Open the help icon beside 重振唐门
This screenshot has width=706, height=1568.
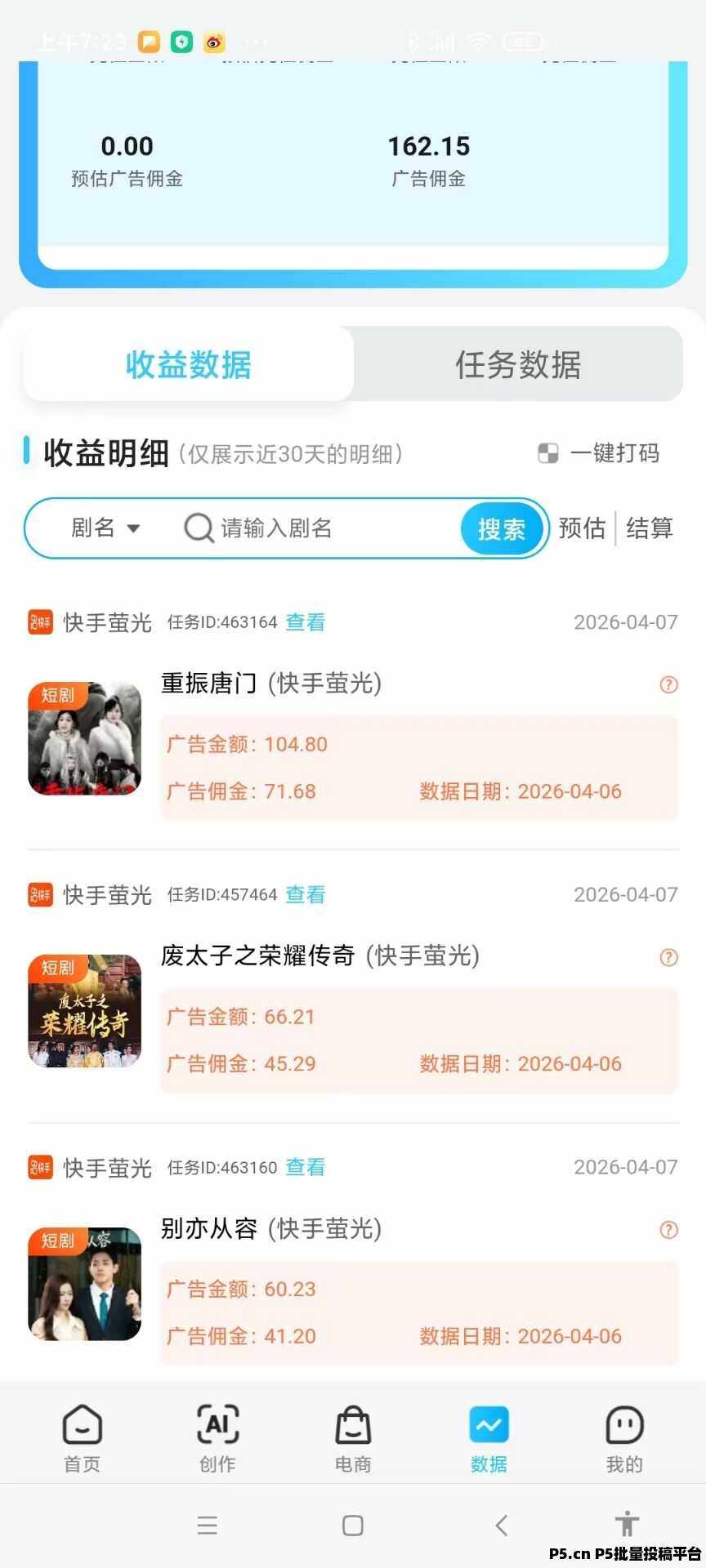coord(668,685)
